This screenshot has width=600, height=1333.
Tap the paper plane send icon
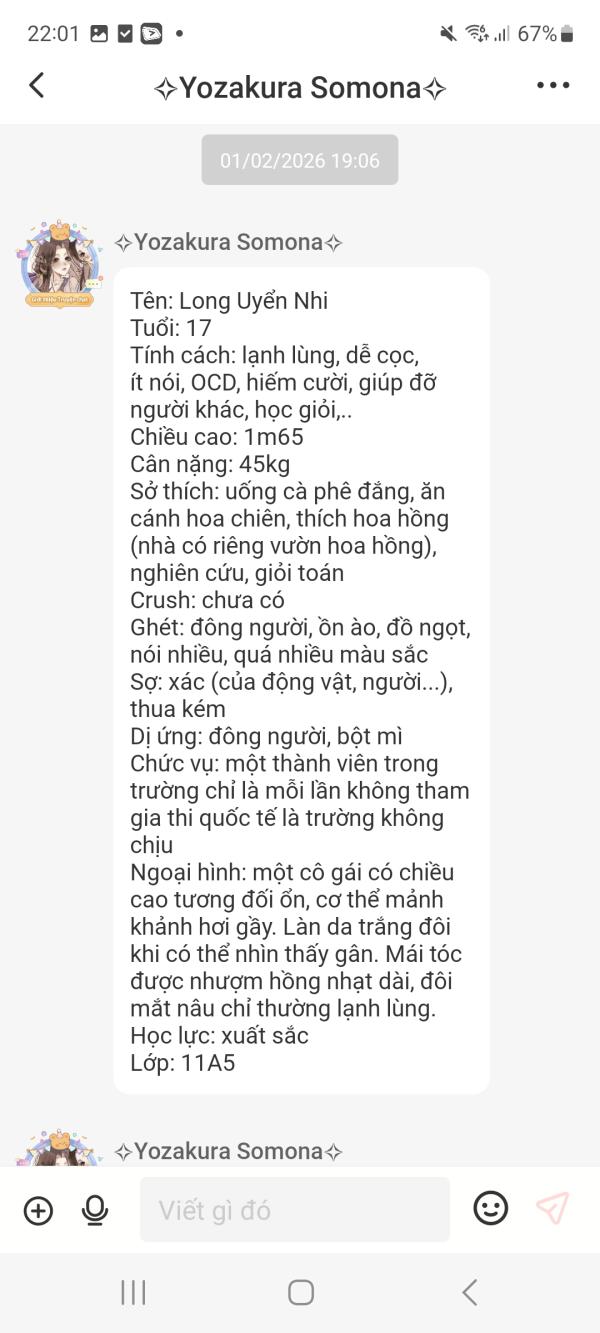(552, 1209)
